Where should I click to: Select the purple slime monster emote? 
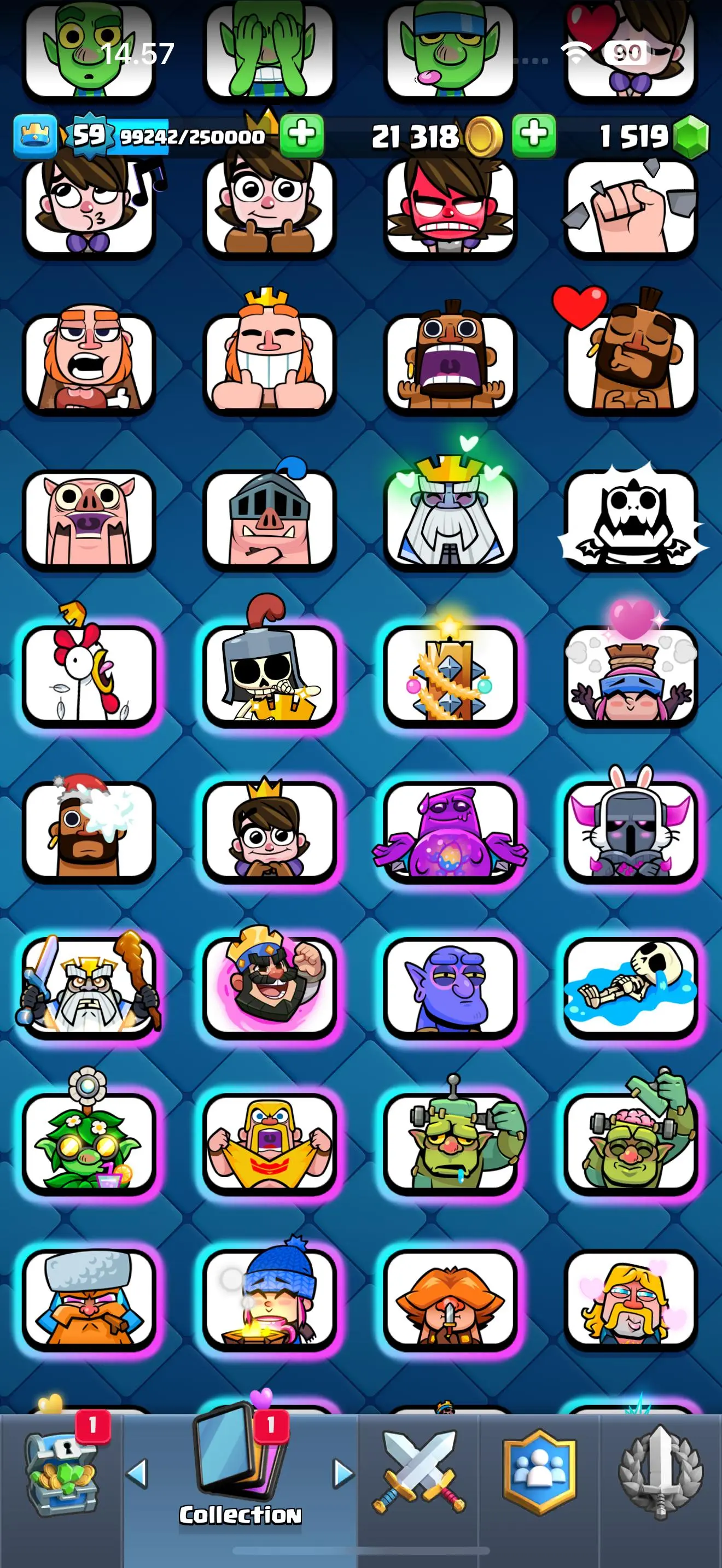tap(450, 830)
